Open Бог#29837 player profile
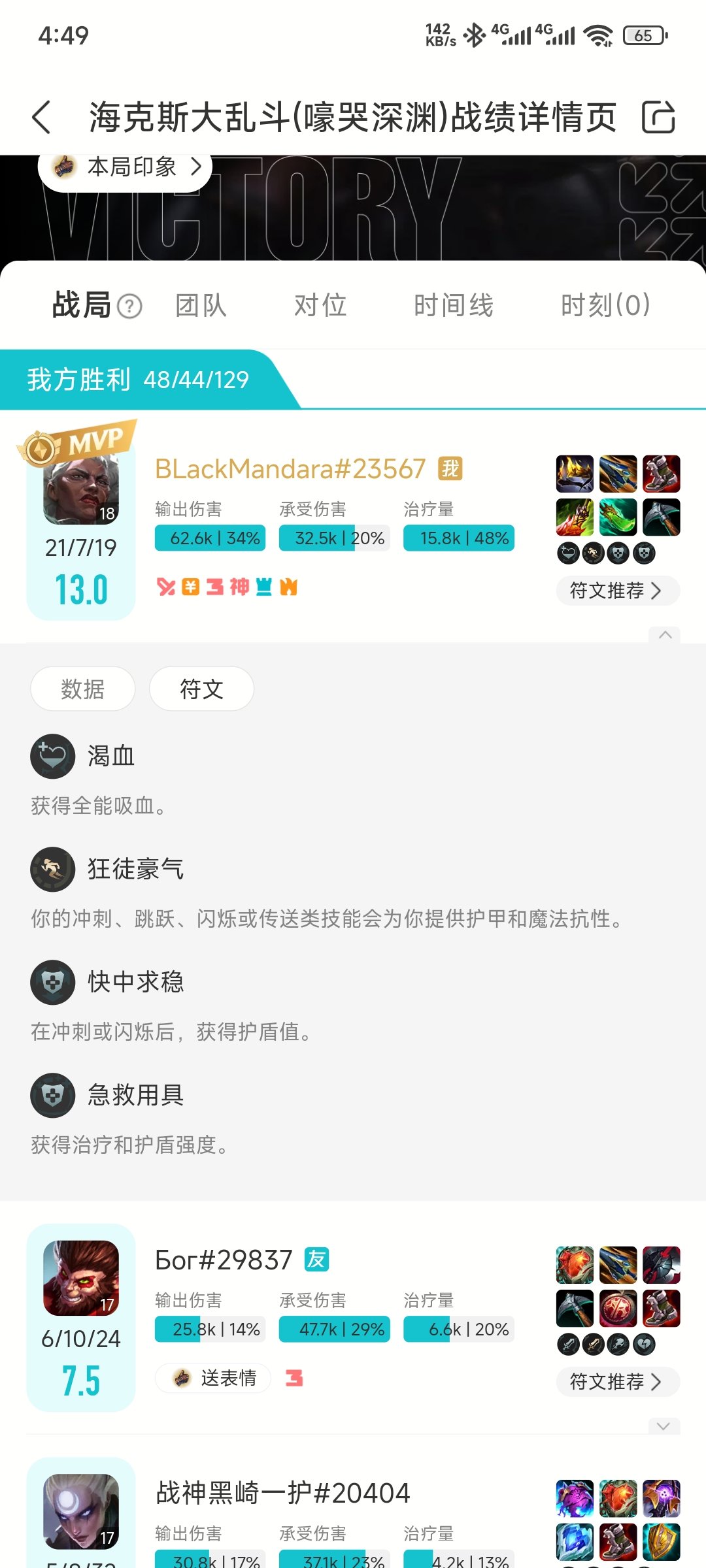 224,1260
